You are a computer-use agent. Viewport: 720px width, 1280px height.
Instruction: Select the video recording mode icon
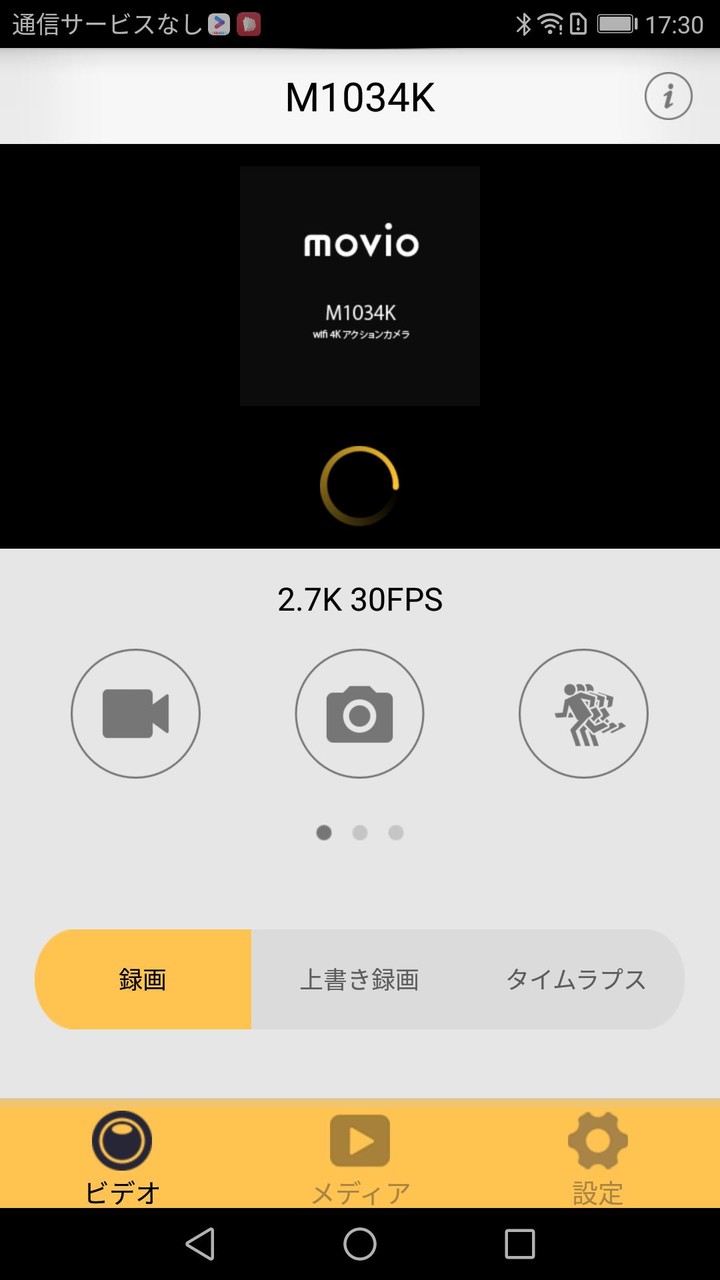click(135, 713)
